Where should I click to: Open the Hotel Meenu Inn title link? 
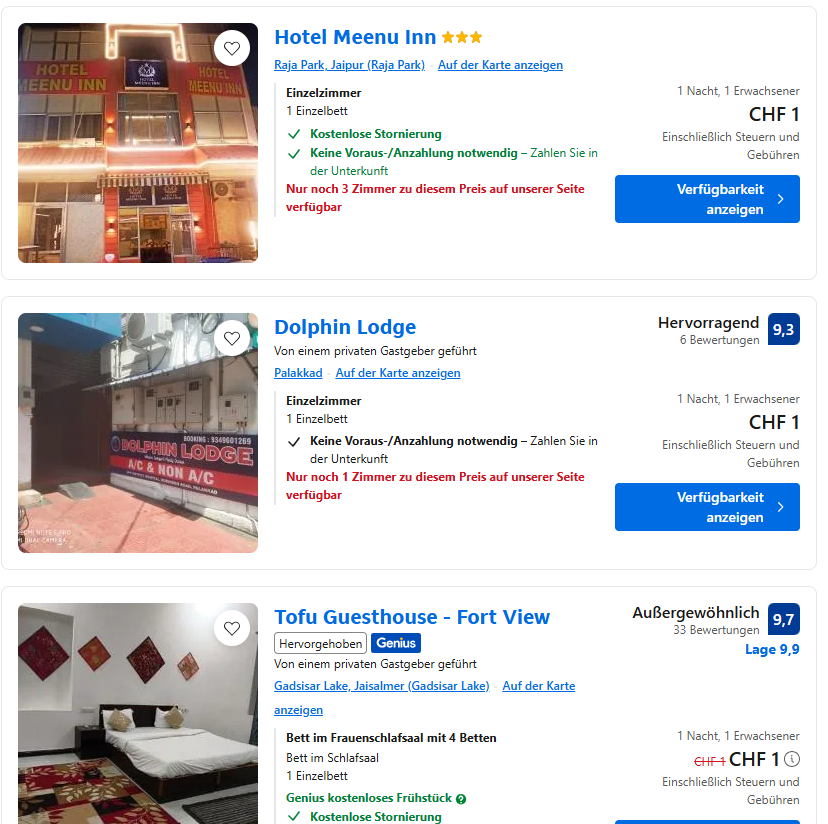point(355,37)
